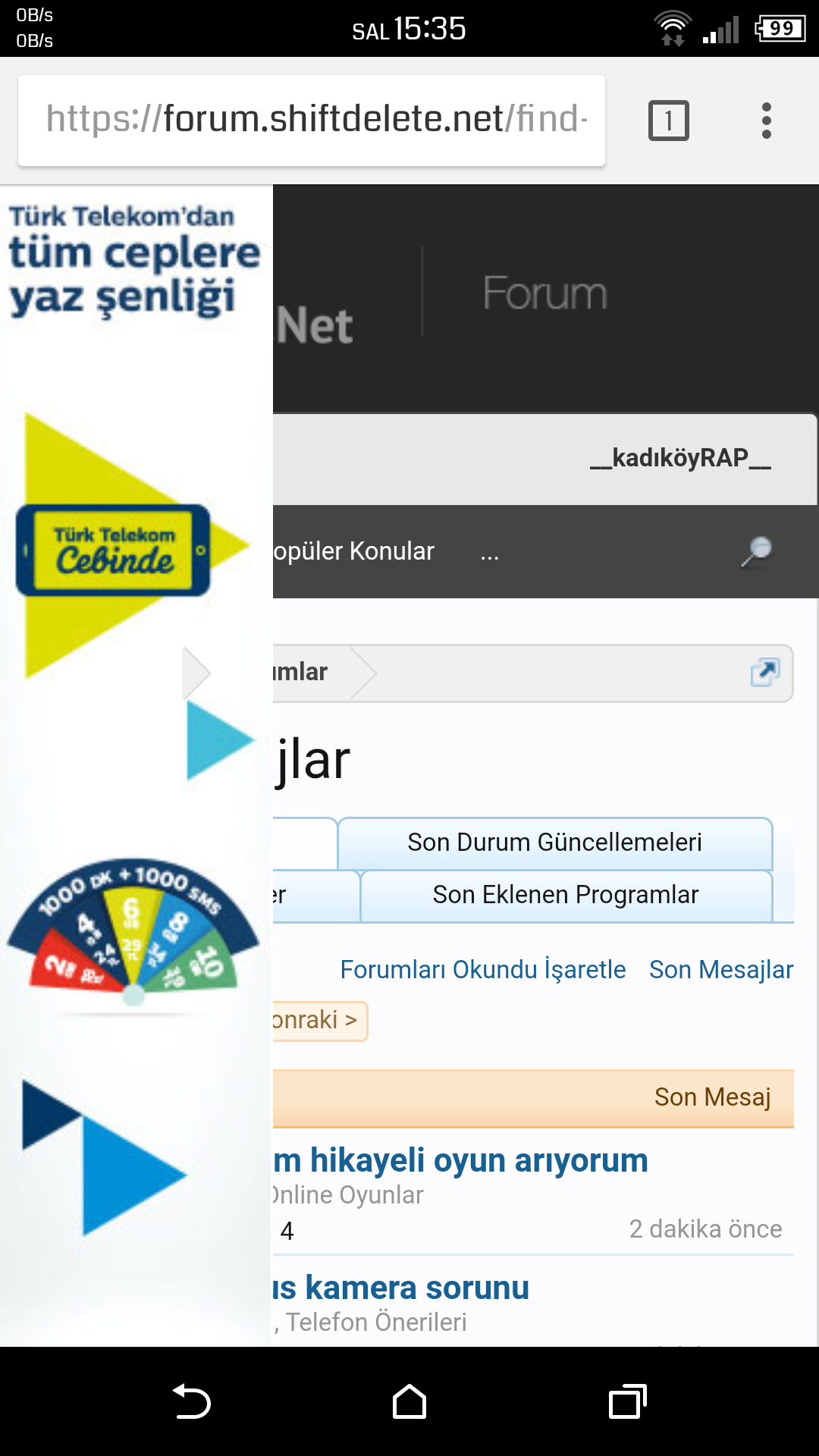Open the browser tab switcher
819x1456 pixels.
coord(668,121)
